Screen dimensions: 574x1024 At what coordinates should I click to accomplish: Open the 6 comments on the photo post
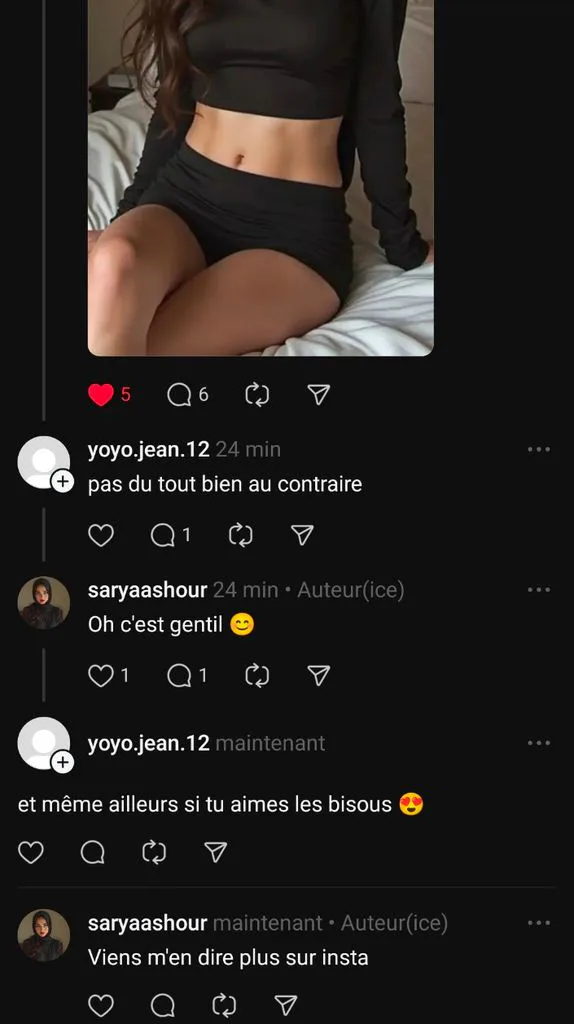point(179,394)
